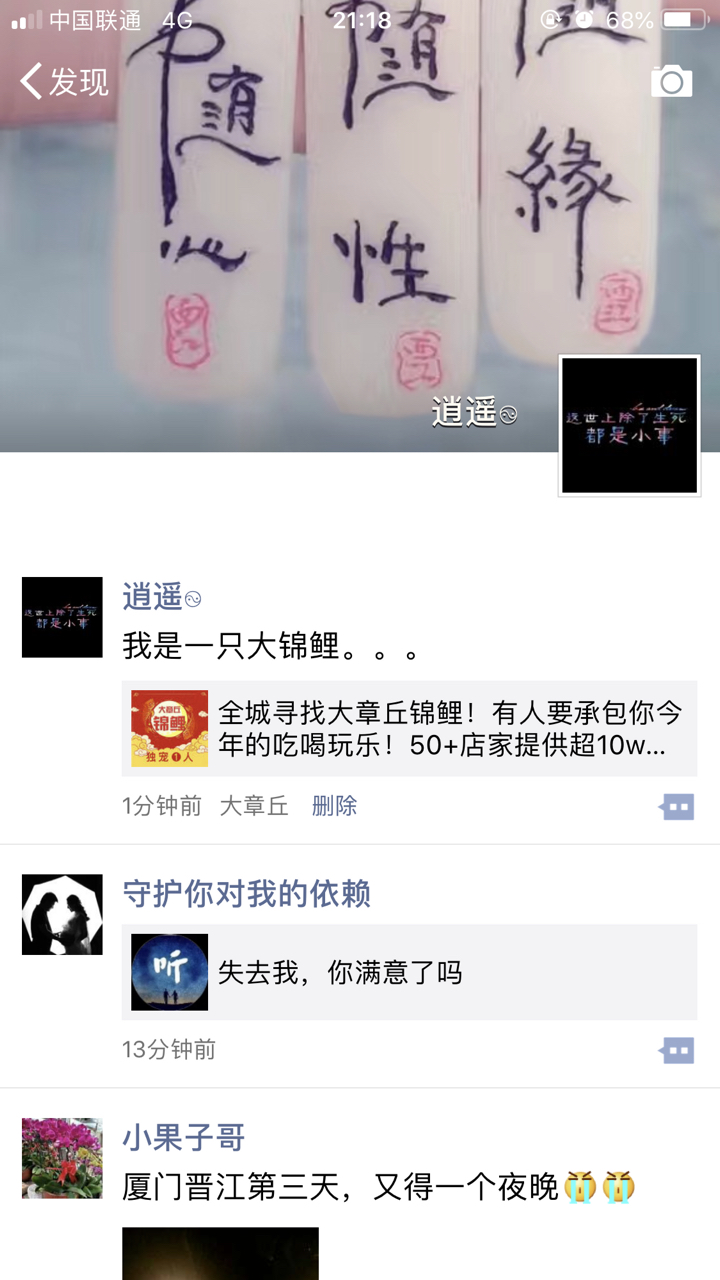Open the camera to post a moment
720x1280 pixels.
pyautogui.click(x=671, y=82)
